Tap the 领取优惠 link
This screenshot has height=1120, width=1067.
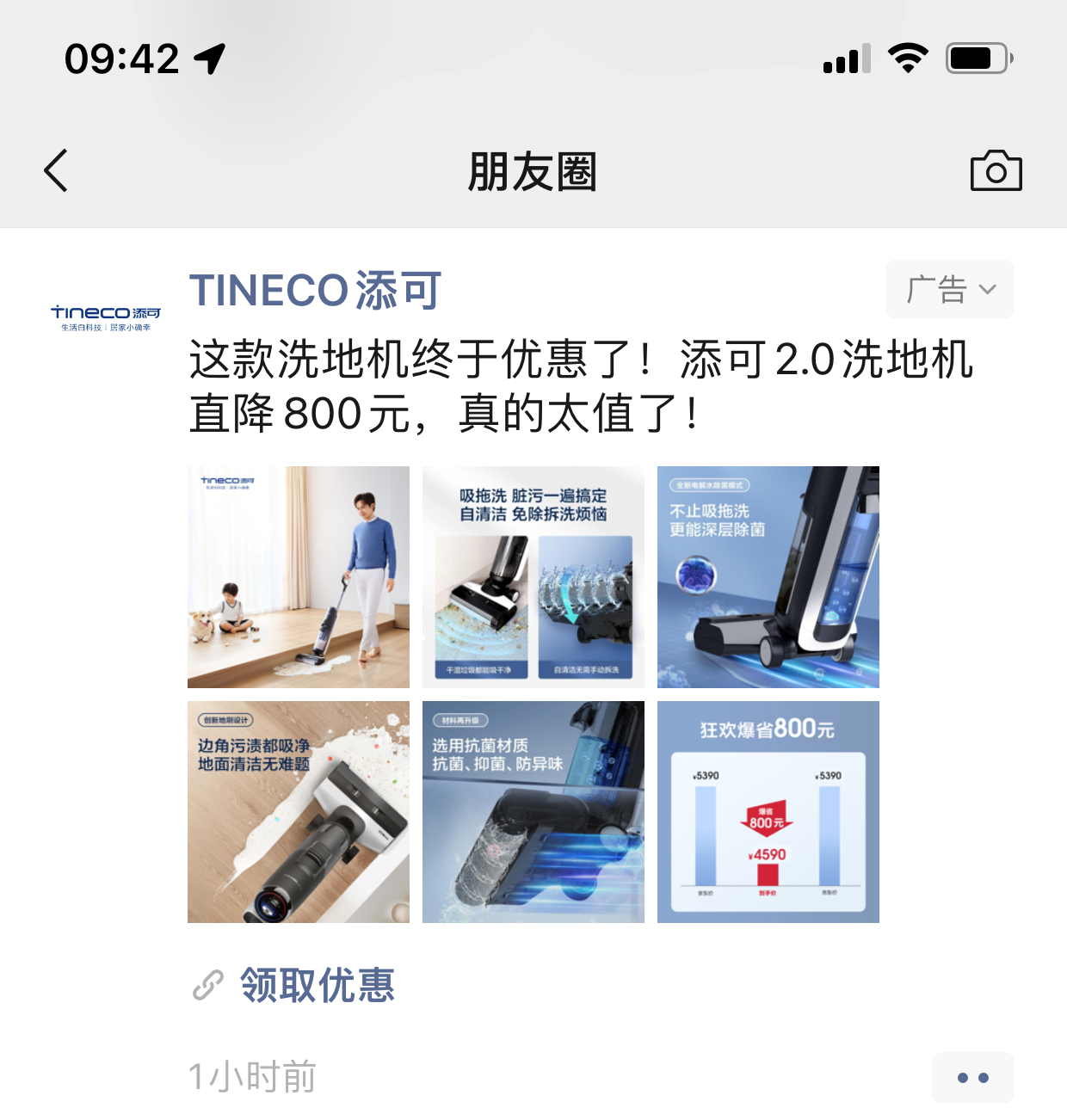pyautogui.click(x=317, y=985)
